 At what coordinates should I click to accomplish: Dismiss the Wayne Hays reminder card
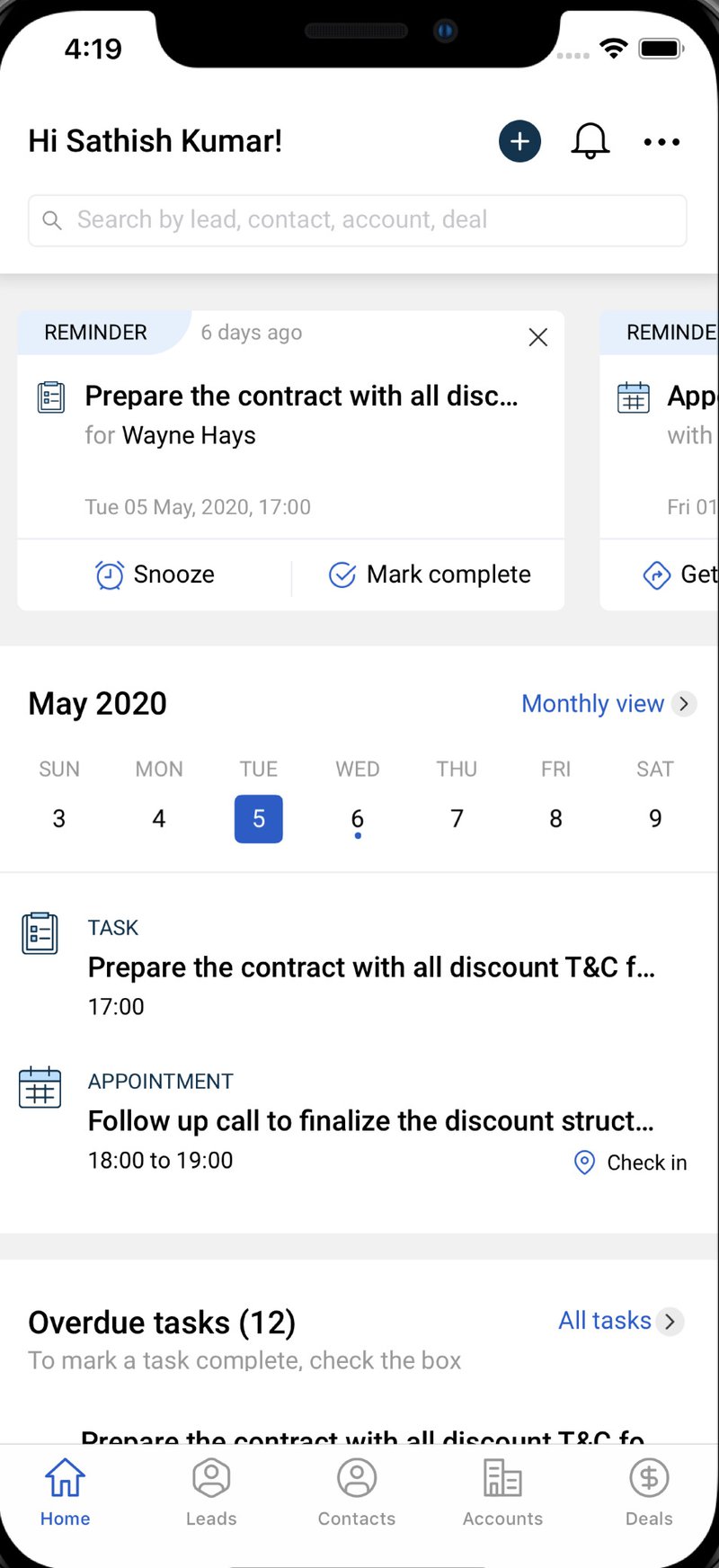pyautogui.click(x=538, y=337)
